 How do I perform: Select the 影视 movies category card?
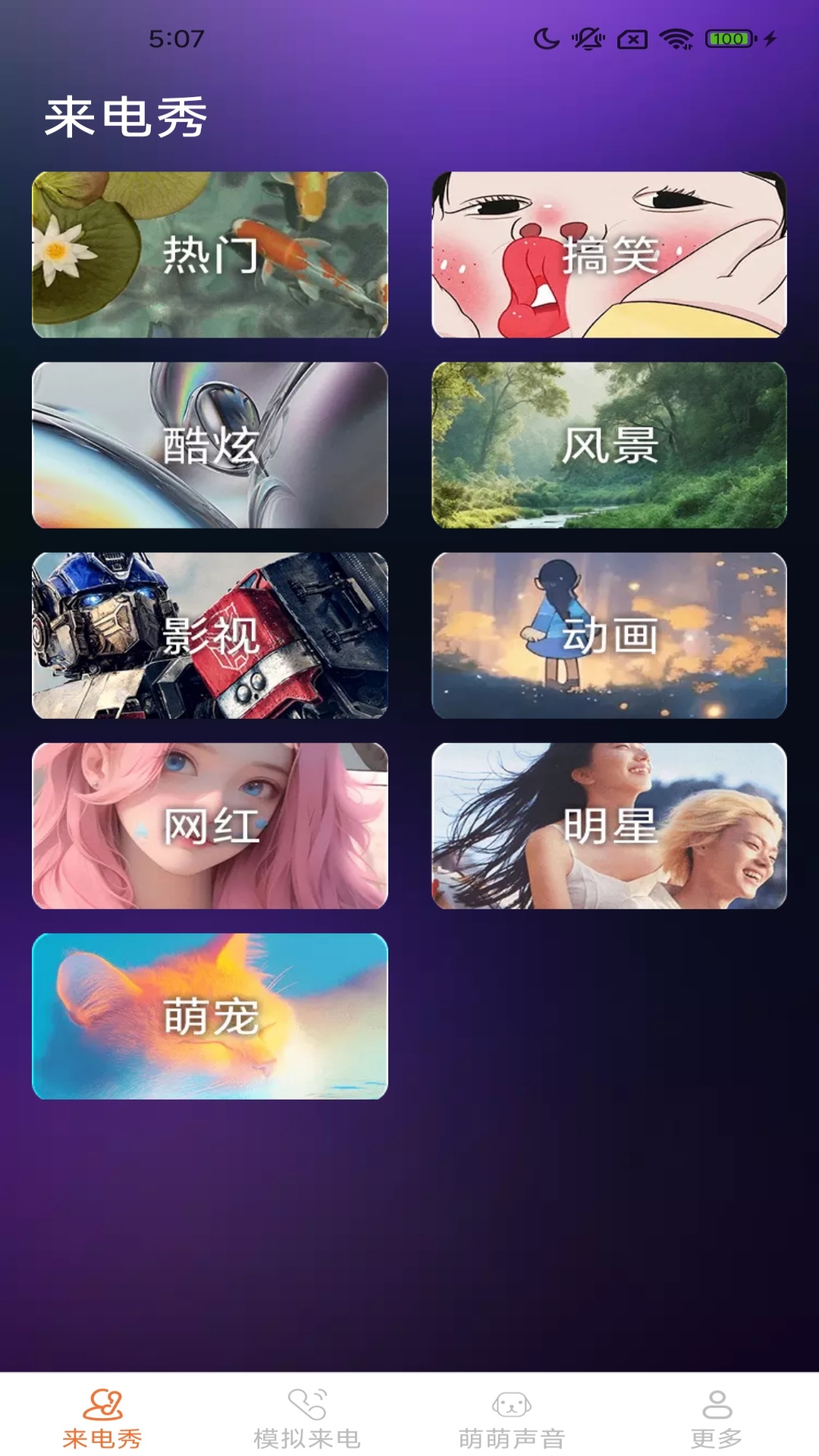[x=209, y=639]
